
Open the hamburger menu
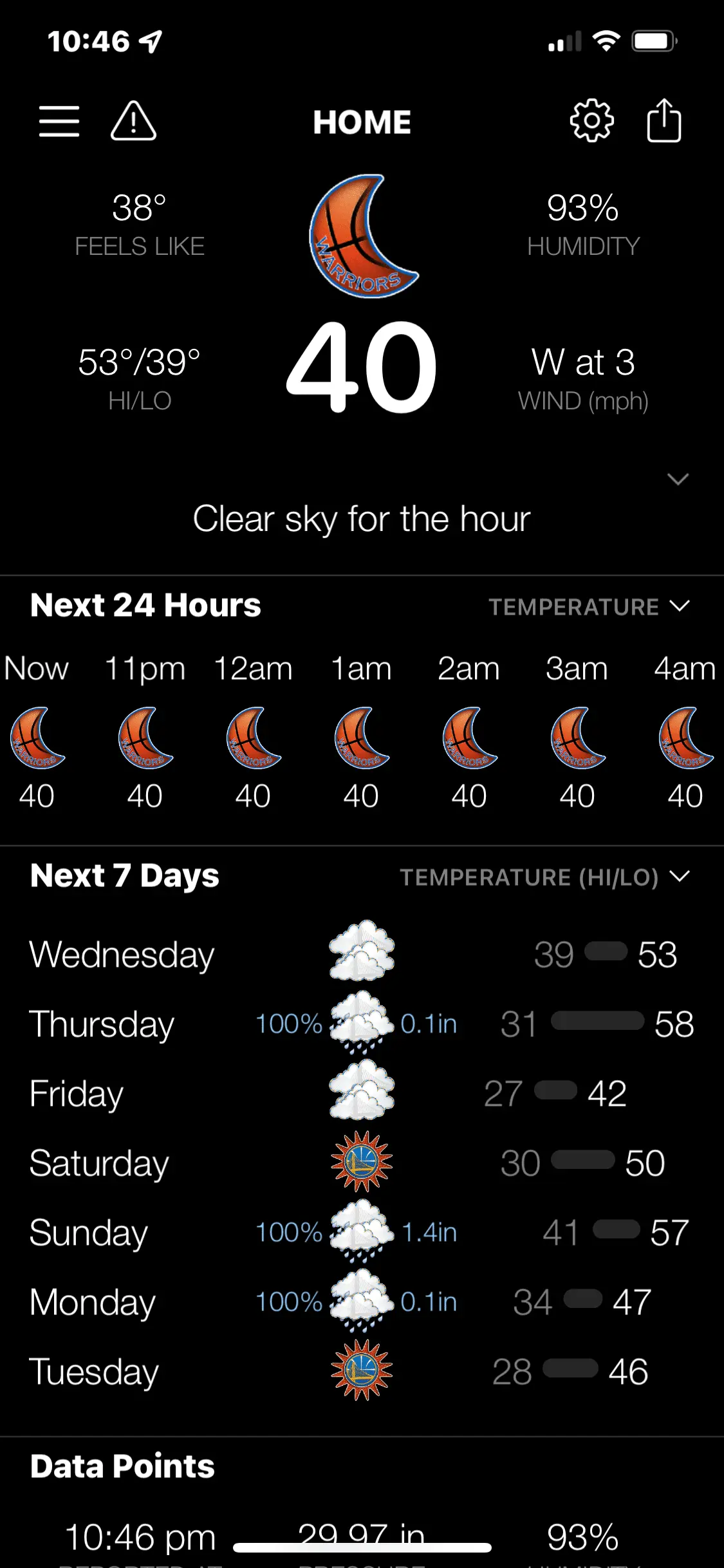[59, 121]
